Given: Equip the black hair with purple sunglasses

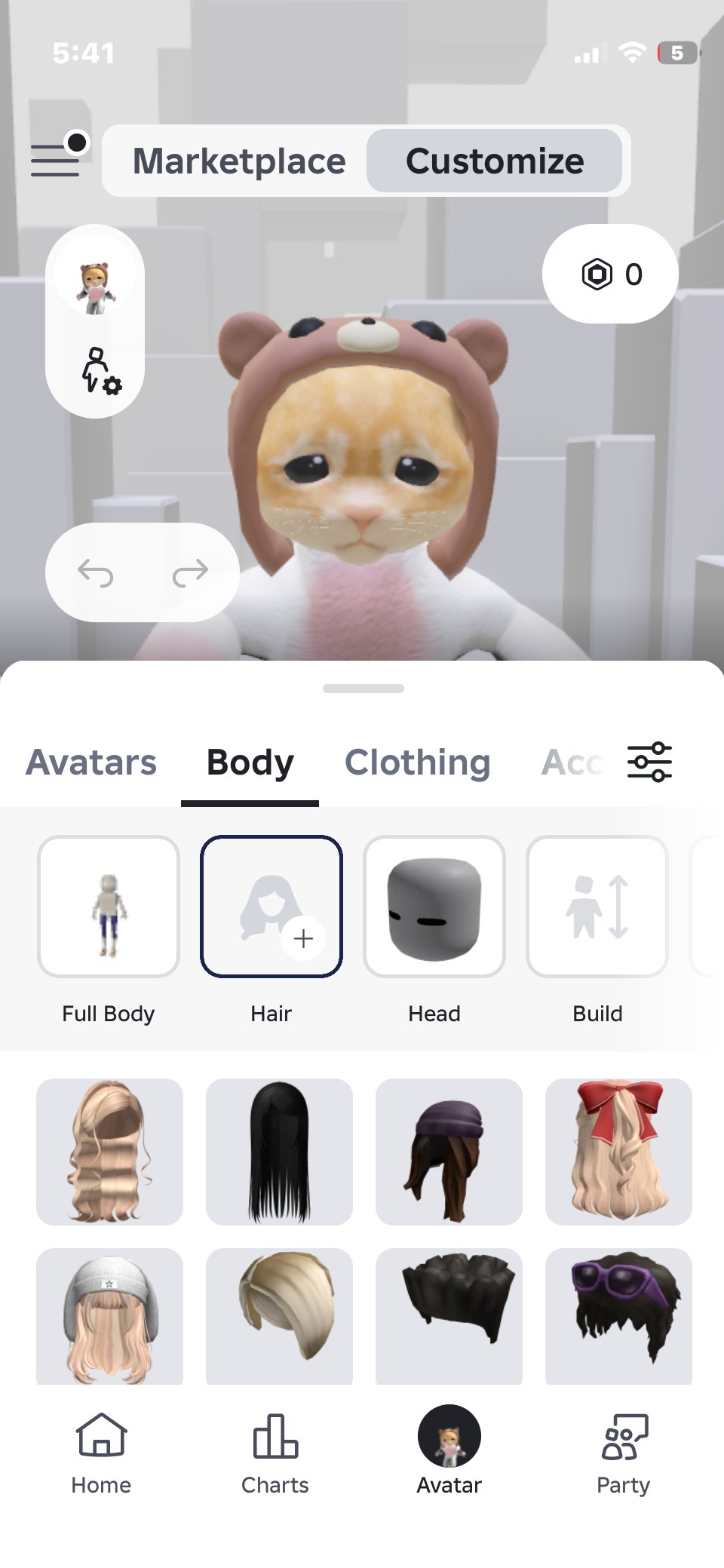Looking at the screenshot, I should click(x=618, y=1316).
